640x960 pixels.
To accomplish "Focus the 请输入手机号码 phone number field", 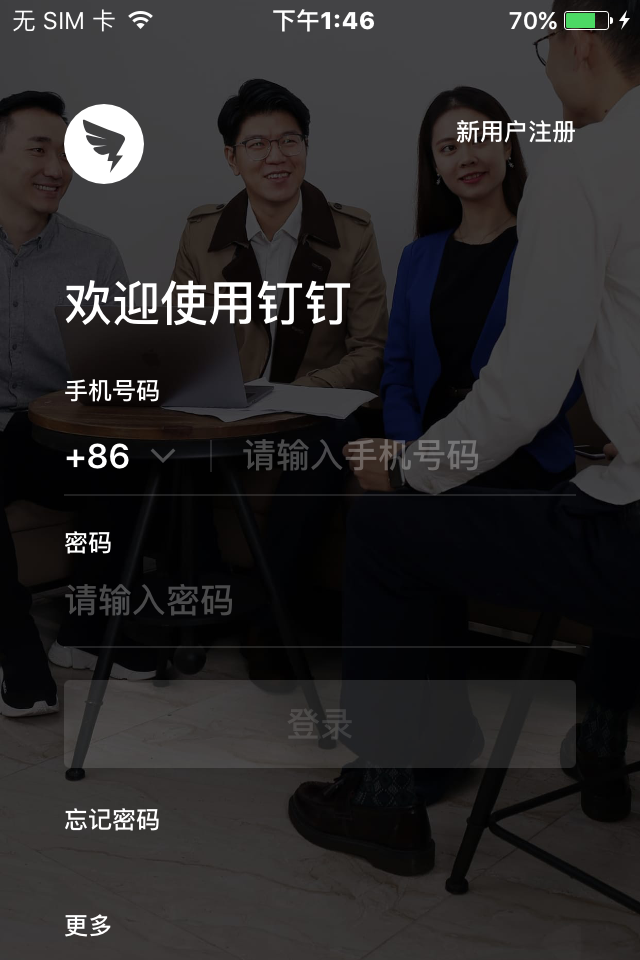I will point(400,457).
